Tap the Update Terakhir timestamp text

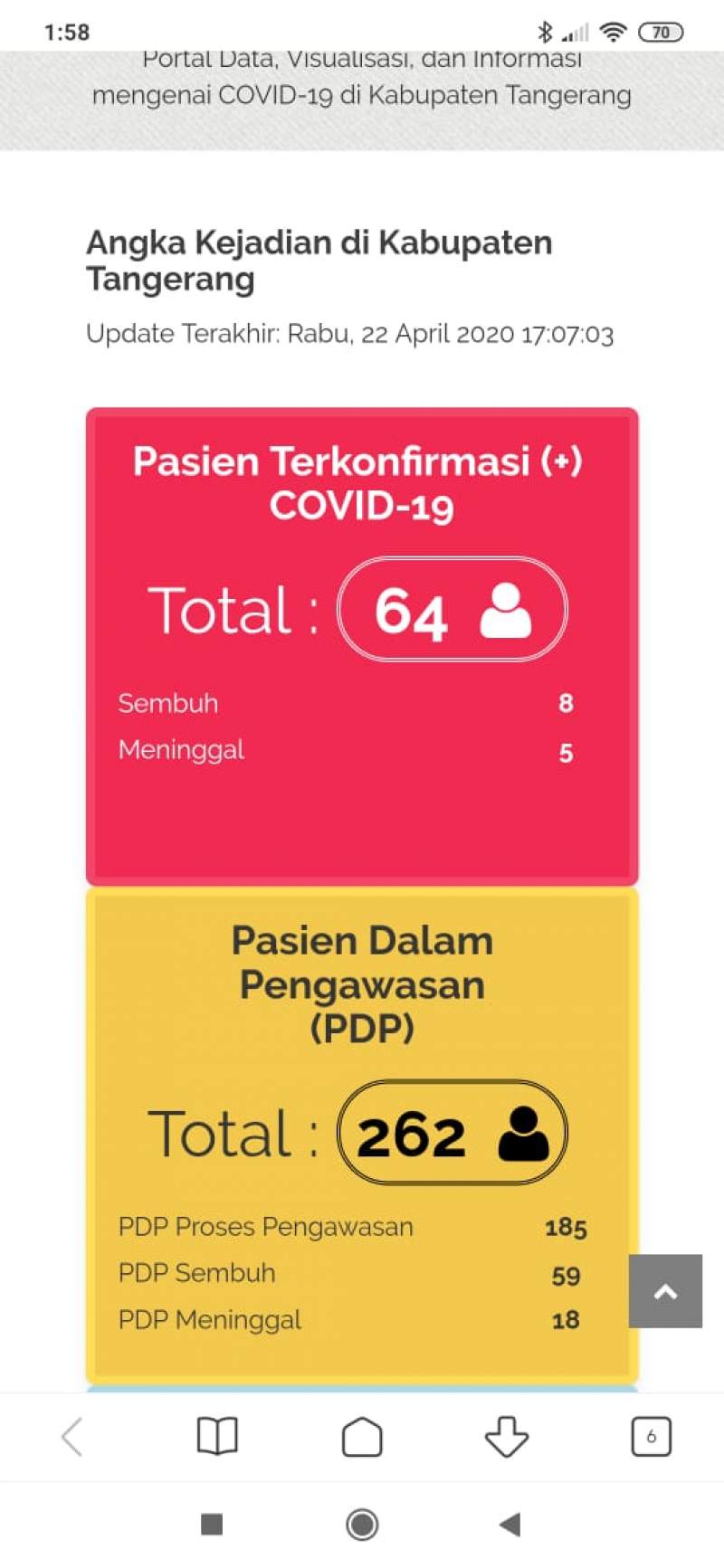350,334
